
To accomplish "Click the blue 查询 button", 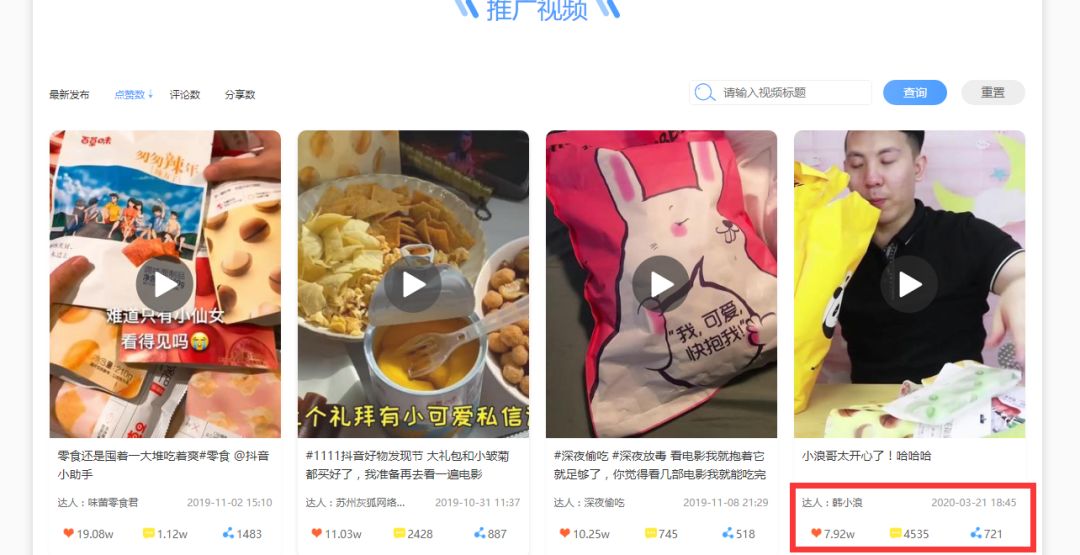I will 915,93.
